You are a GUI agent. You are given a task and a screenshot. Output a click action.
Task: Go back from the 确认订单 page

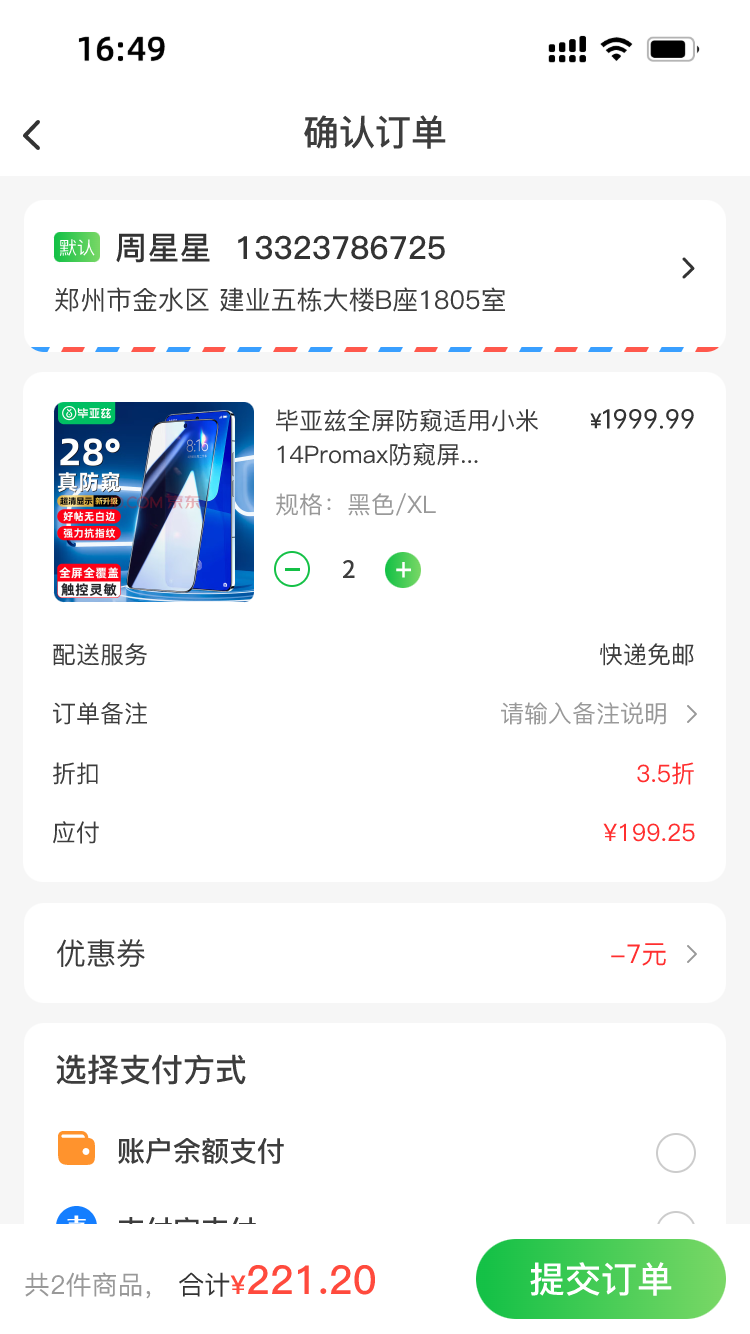coord(33,134)
